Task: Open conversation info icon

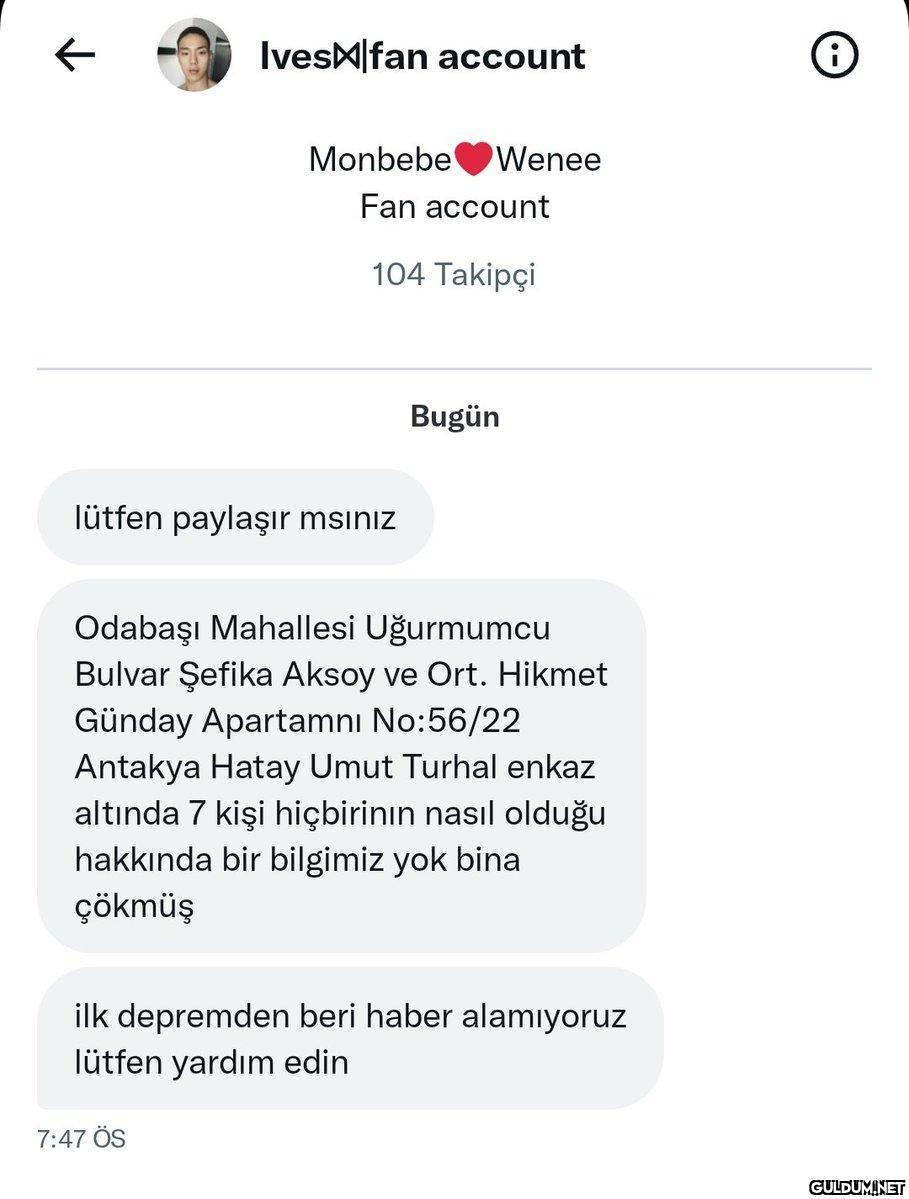Action: (x=834, y=56)
